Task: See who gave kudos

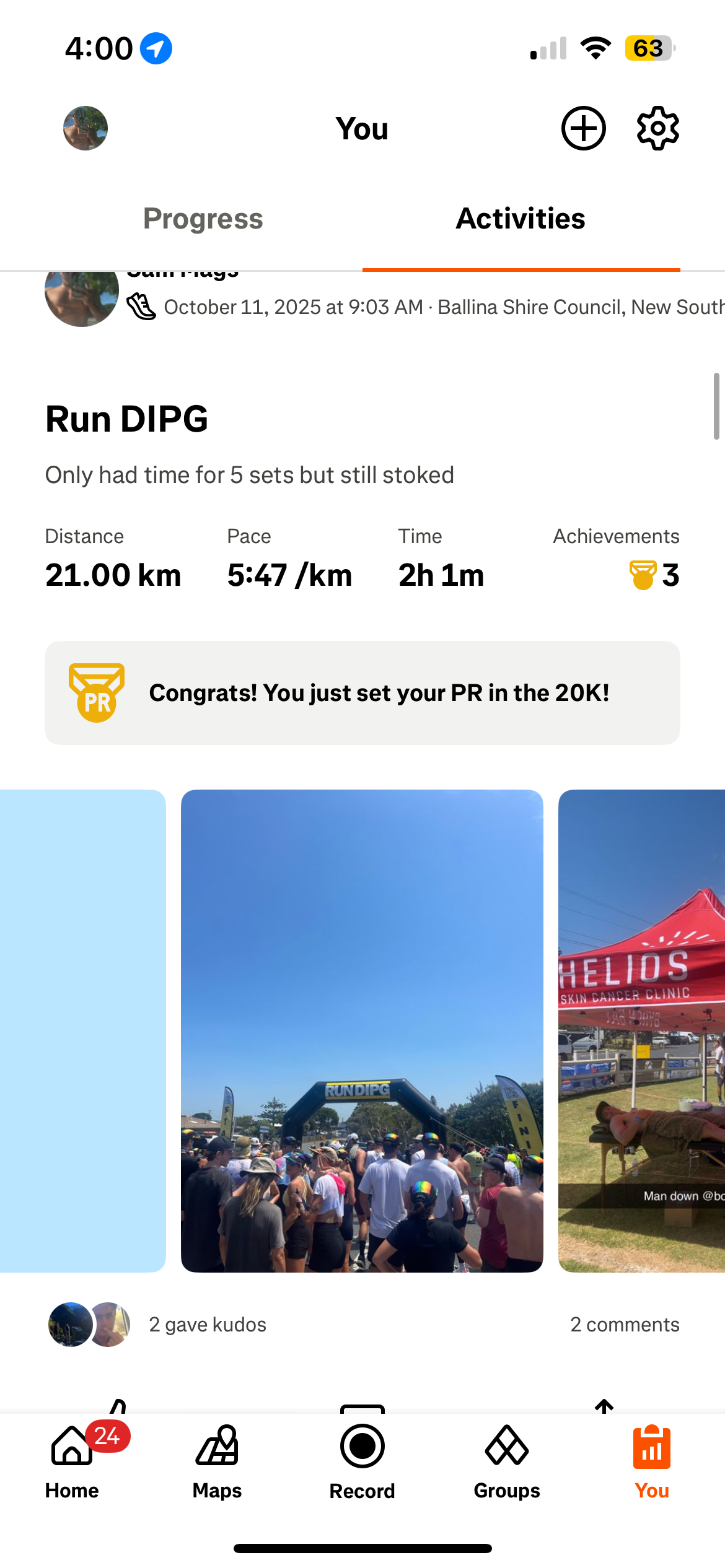Action: pos(208,1324)
